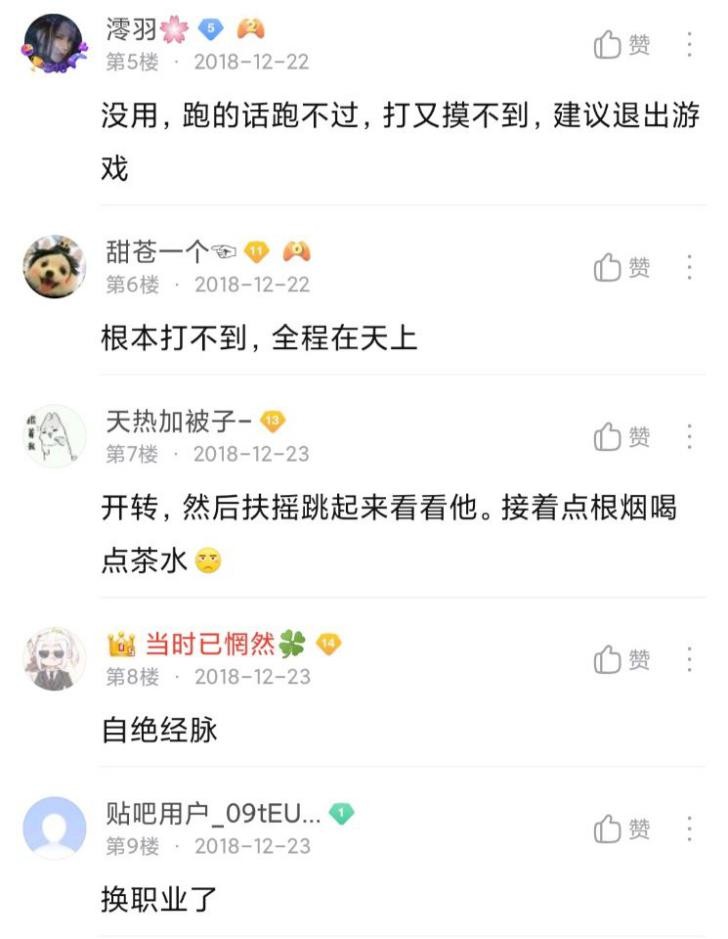
Task: Click 澪羽's blue level 5 diamond badge
Action: (212, 29)
